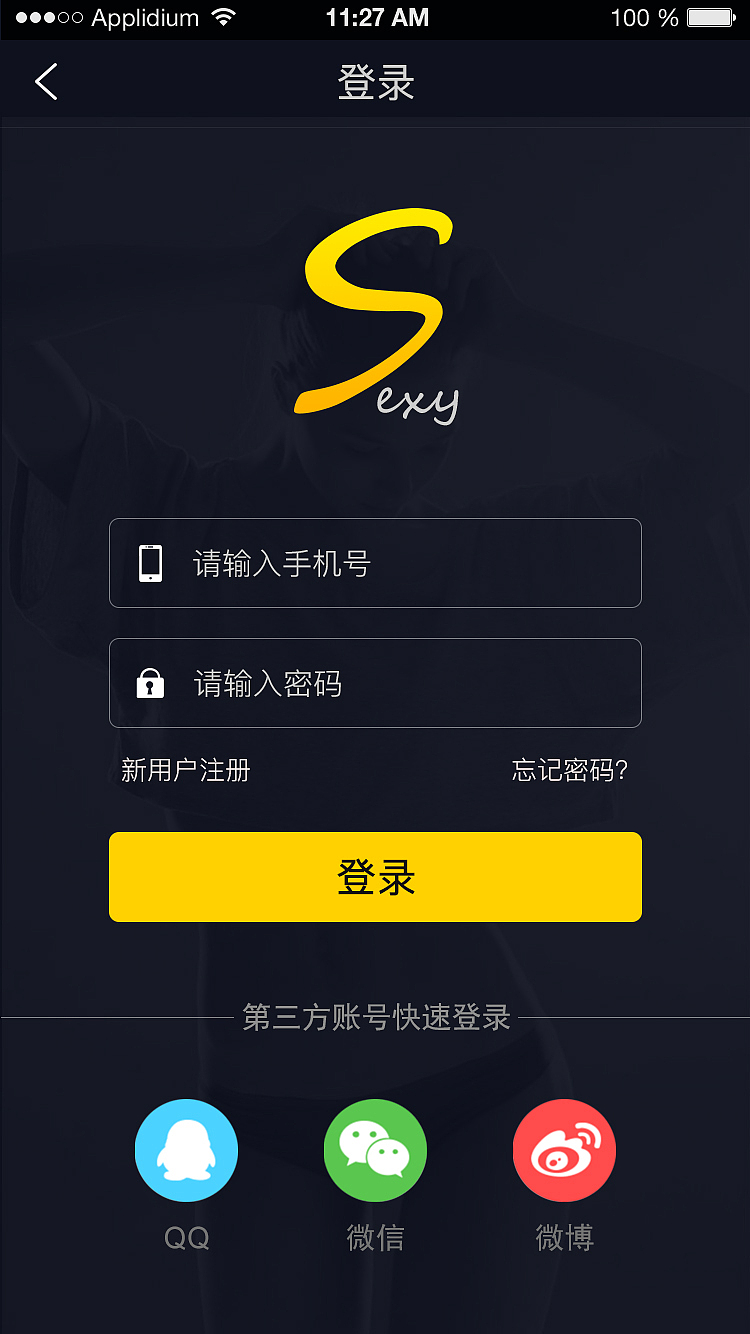Select the Weibo login icon
The width and height of the screenshot is (750, 1334).
(564, 1150)
